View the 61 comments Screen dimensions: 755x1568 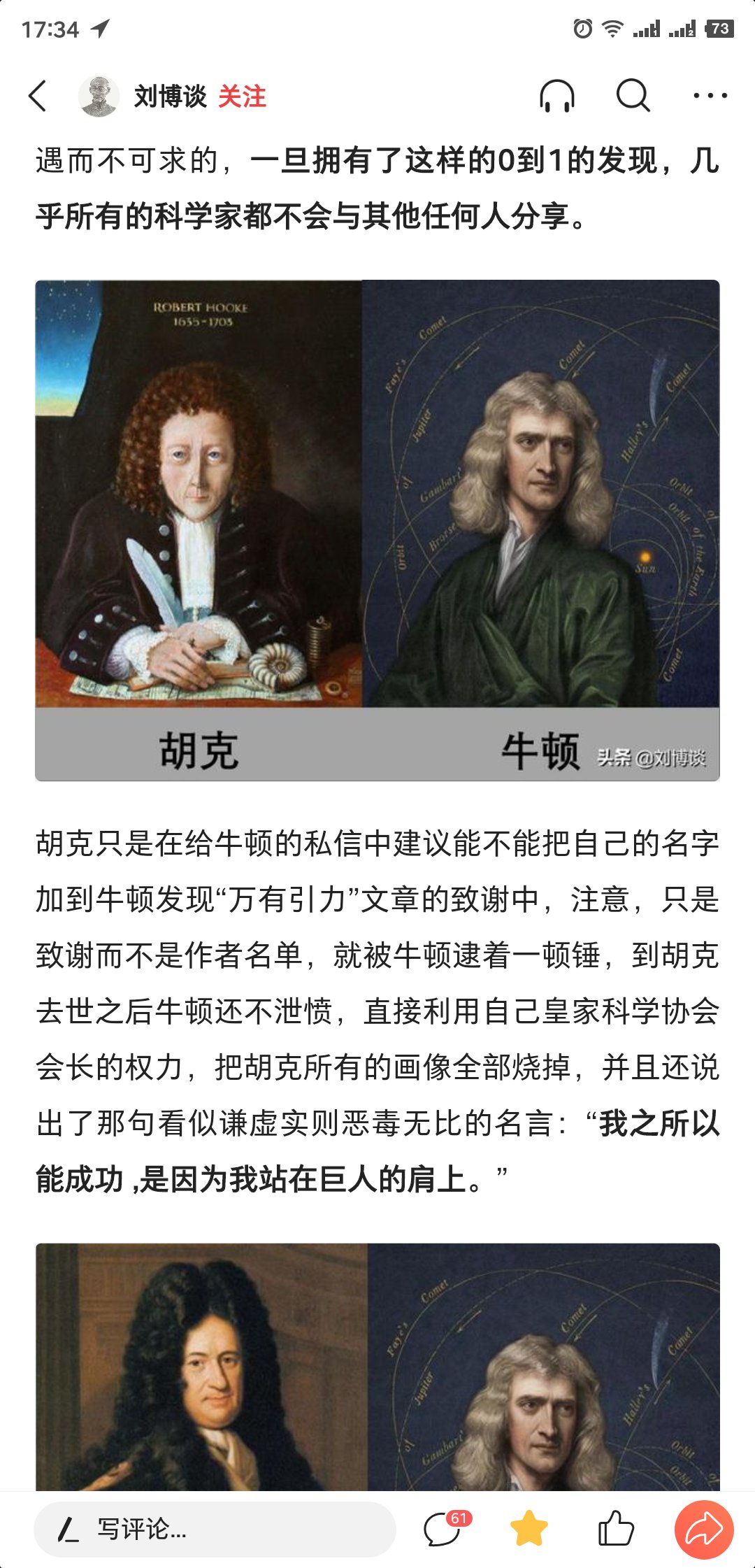click(443, 1529)
